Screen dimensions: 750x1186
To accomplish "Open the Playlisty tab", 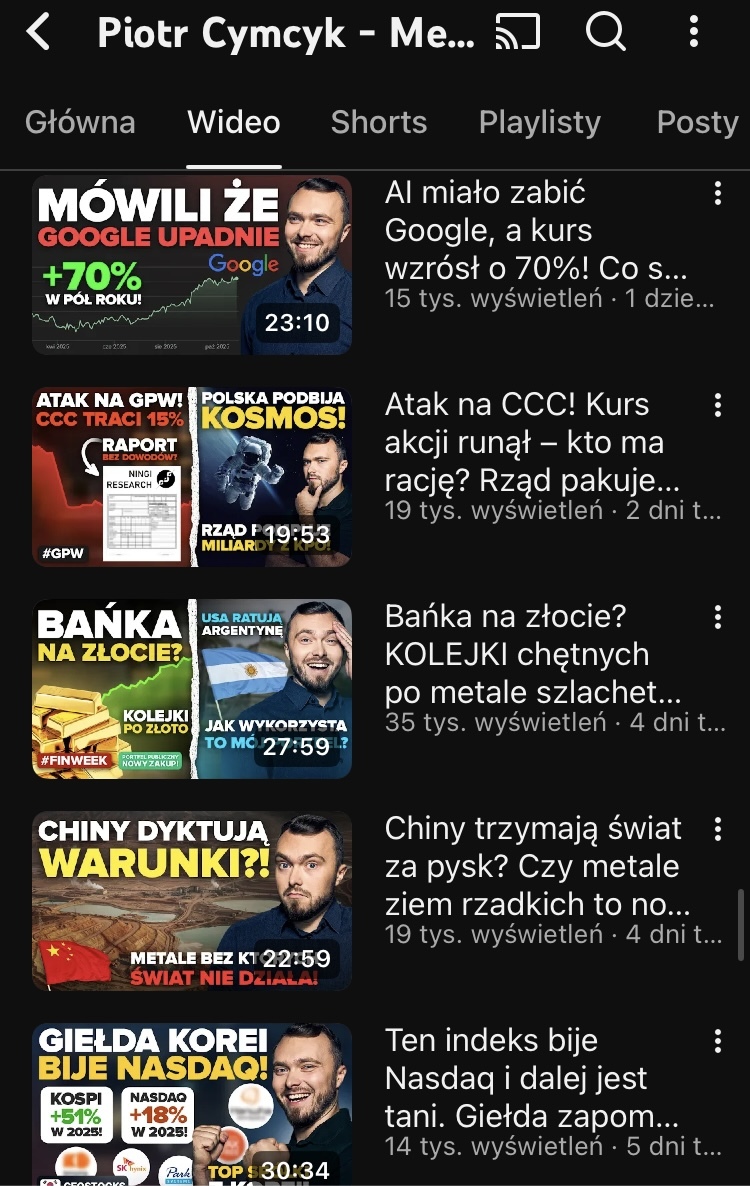I will coord(540,123).
